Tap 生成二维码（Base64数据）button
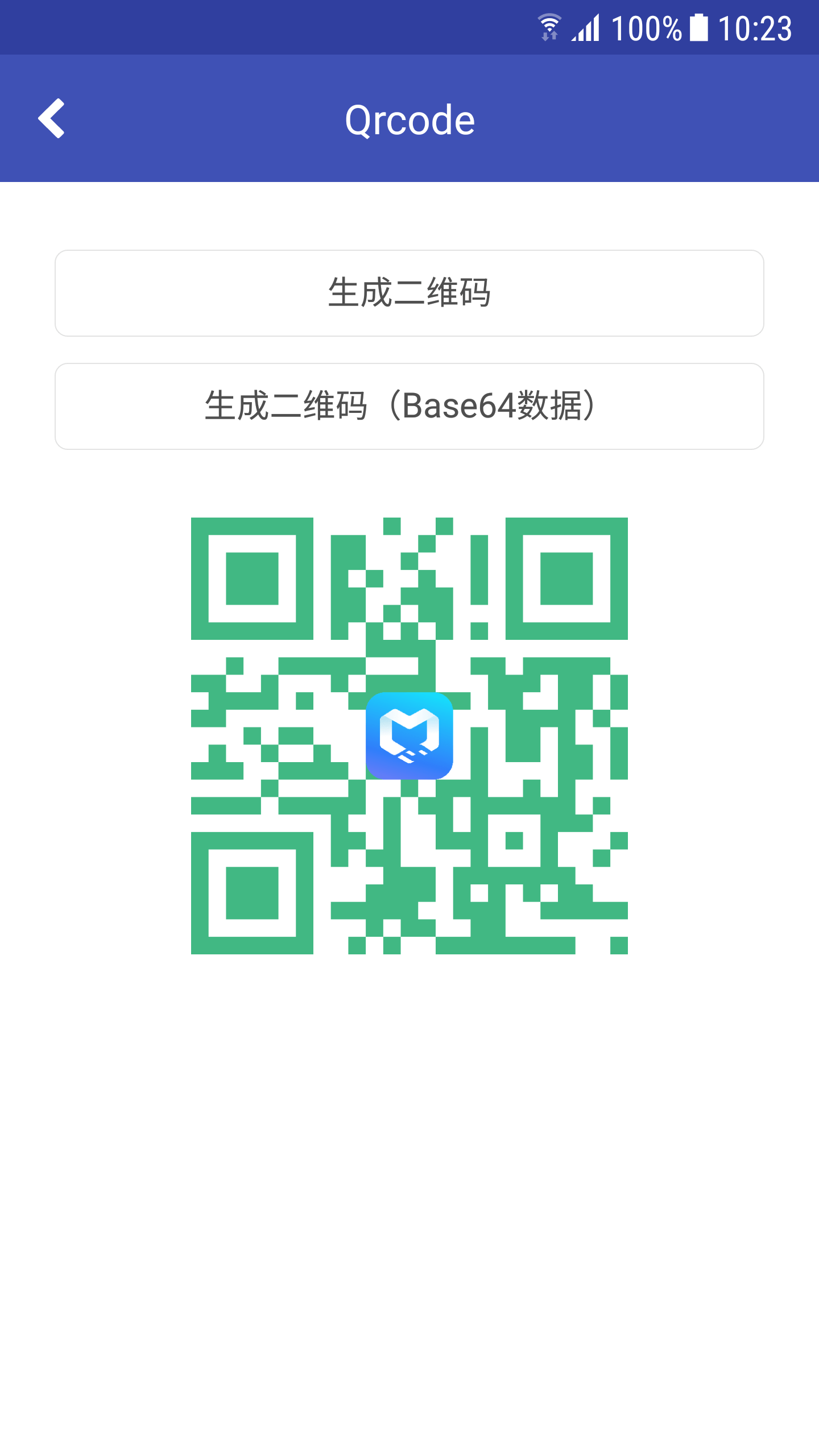Screen dimensions: 819x1456 409,406
